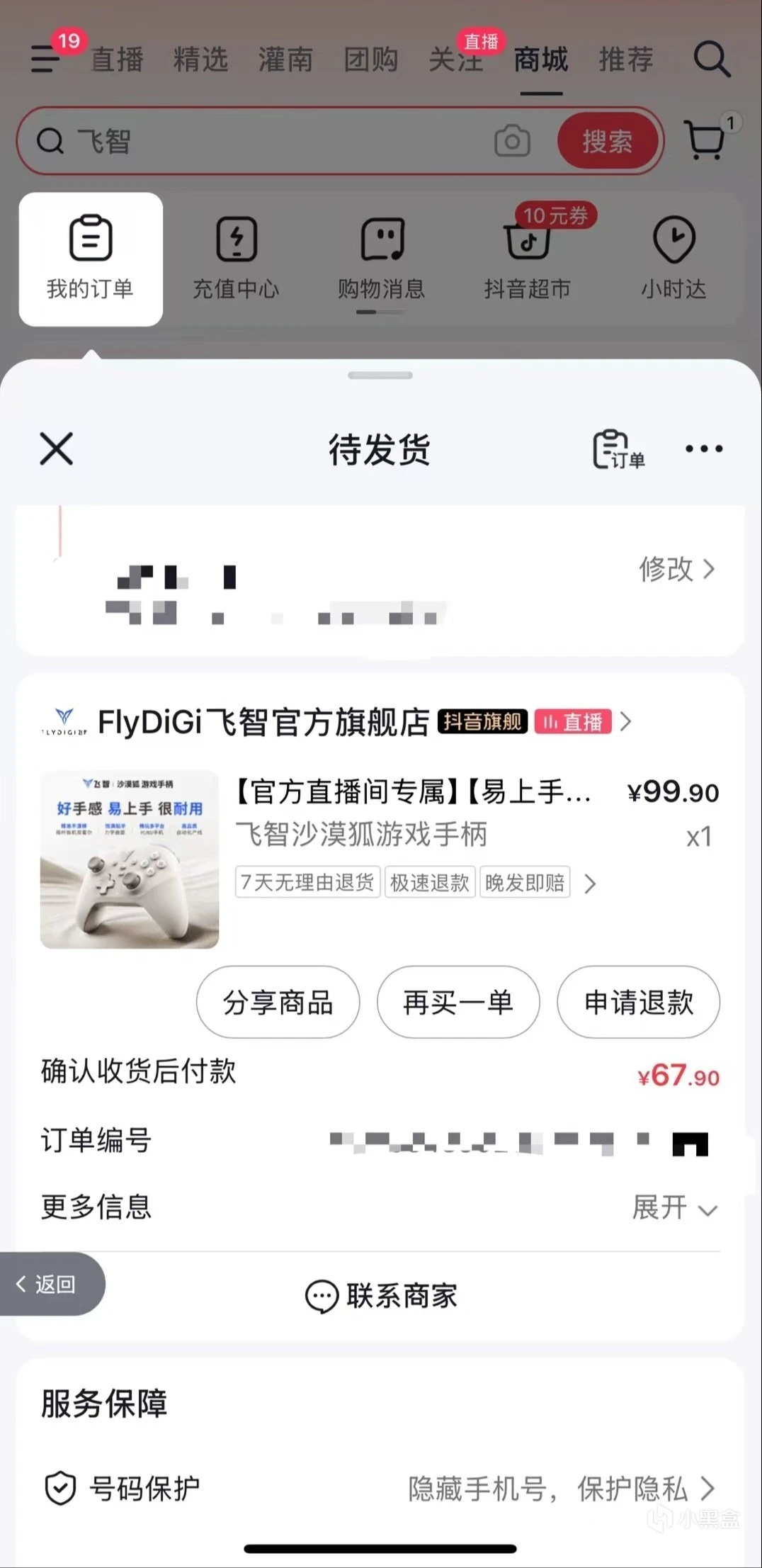762x1568 pixels.
Task: Open the 订单 list icon
Action: [618, 449]
